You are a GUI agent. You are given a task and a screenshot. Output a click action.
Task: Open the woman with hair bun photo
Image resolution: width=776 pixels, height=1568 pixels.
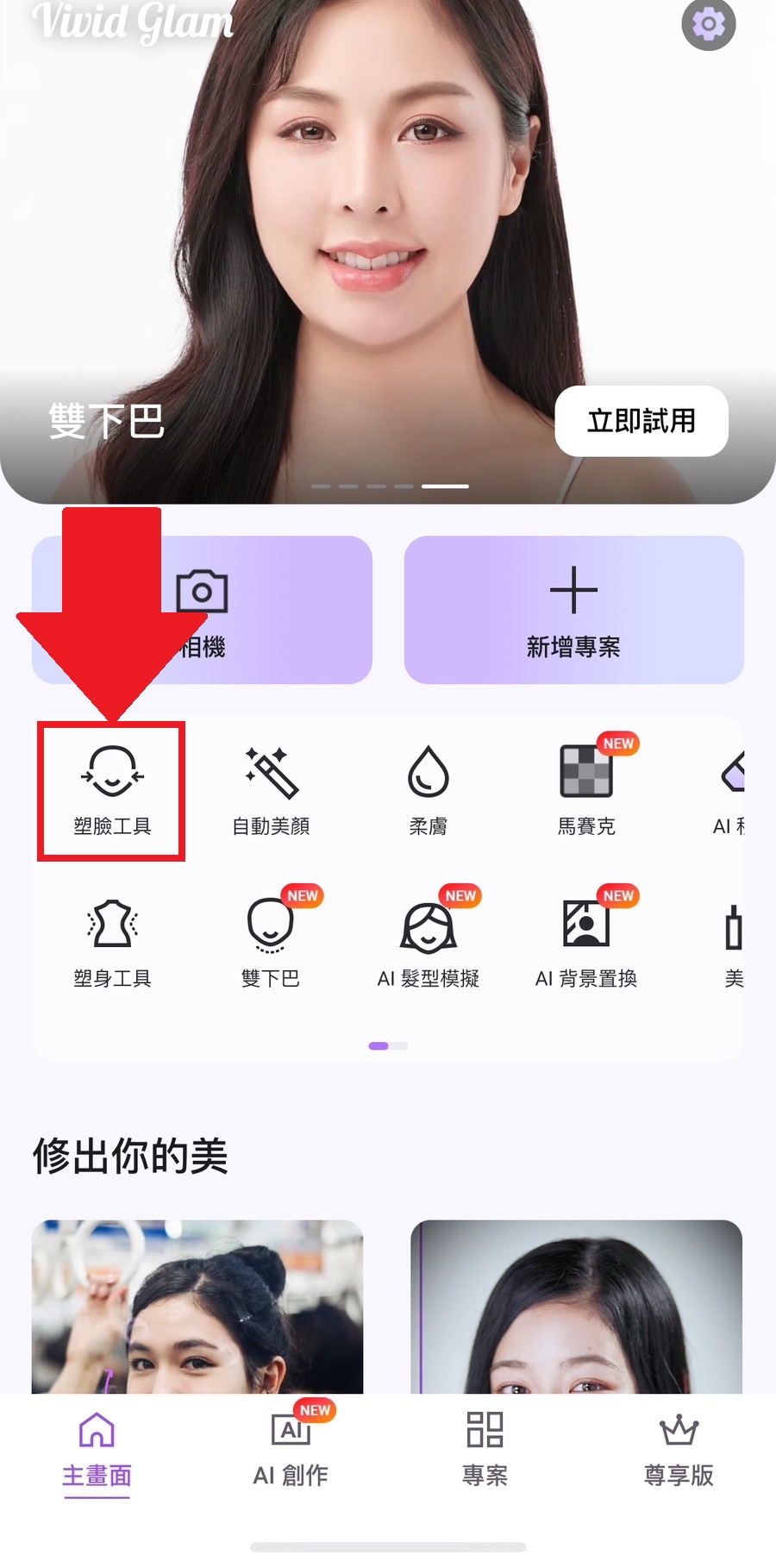(197, 1307)
